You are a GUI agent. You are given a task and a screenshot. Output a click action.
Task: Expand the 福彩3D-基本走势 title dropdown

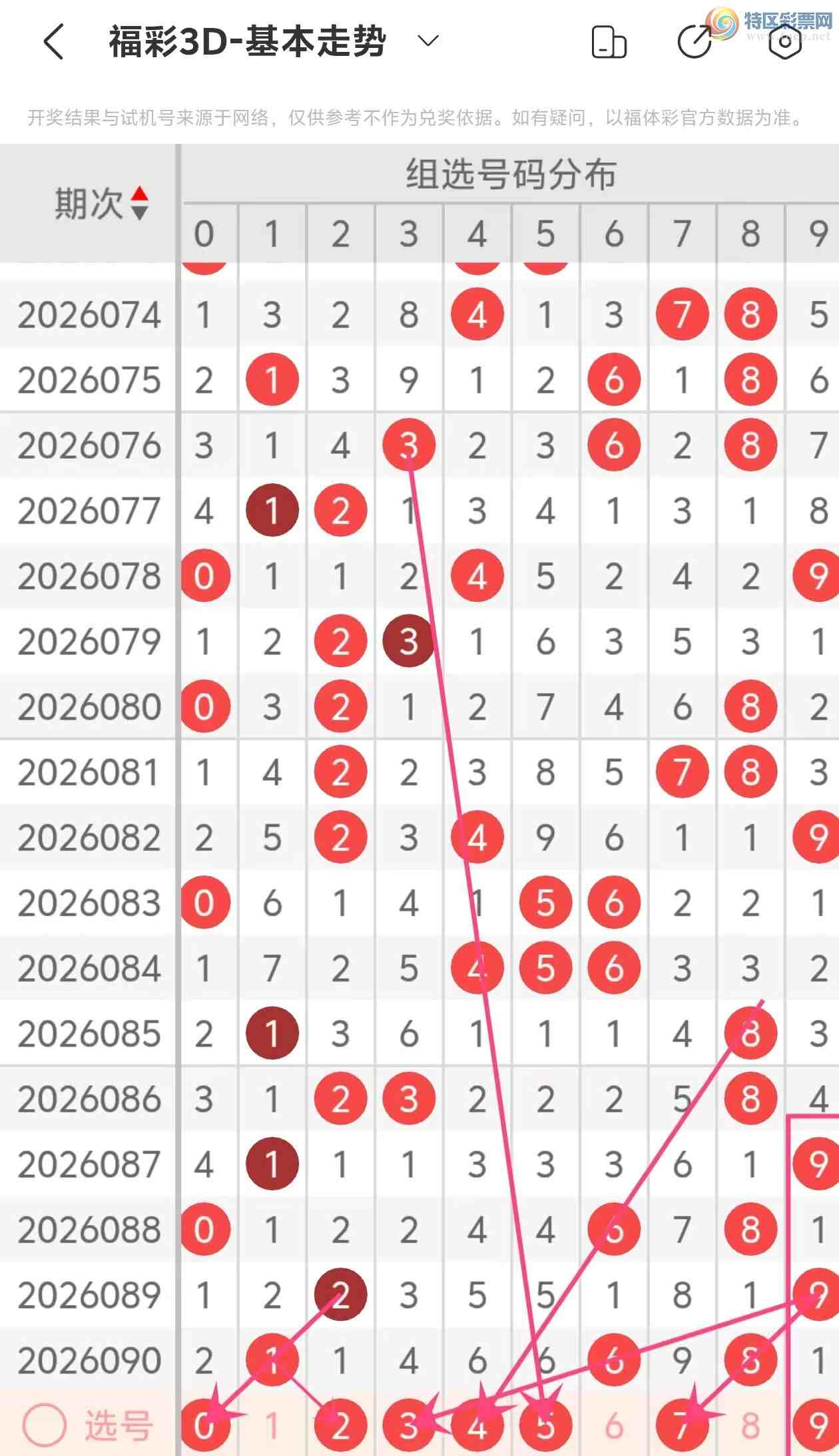(x=427, y=41)
